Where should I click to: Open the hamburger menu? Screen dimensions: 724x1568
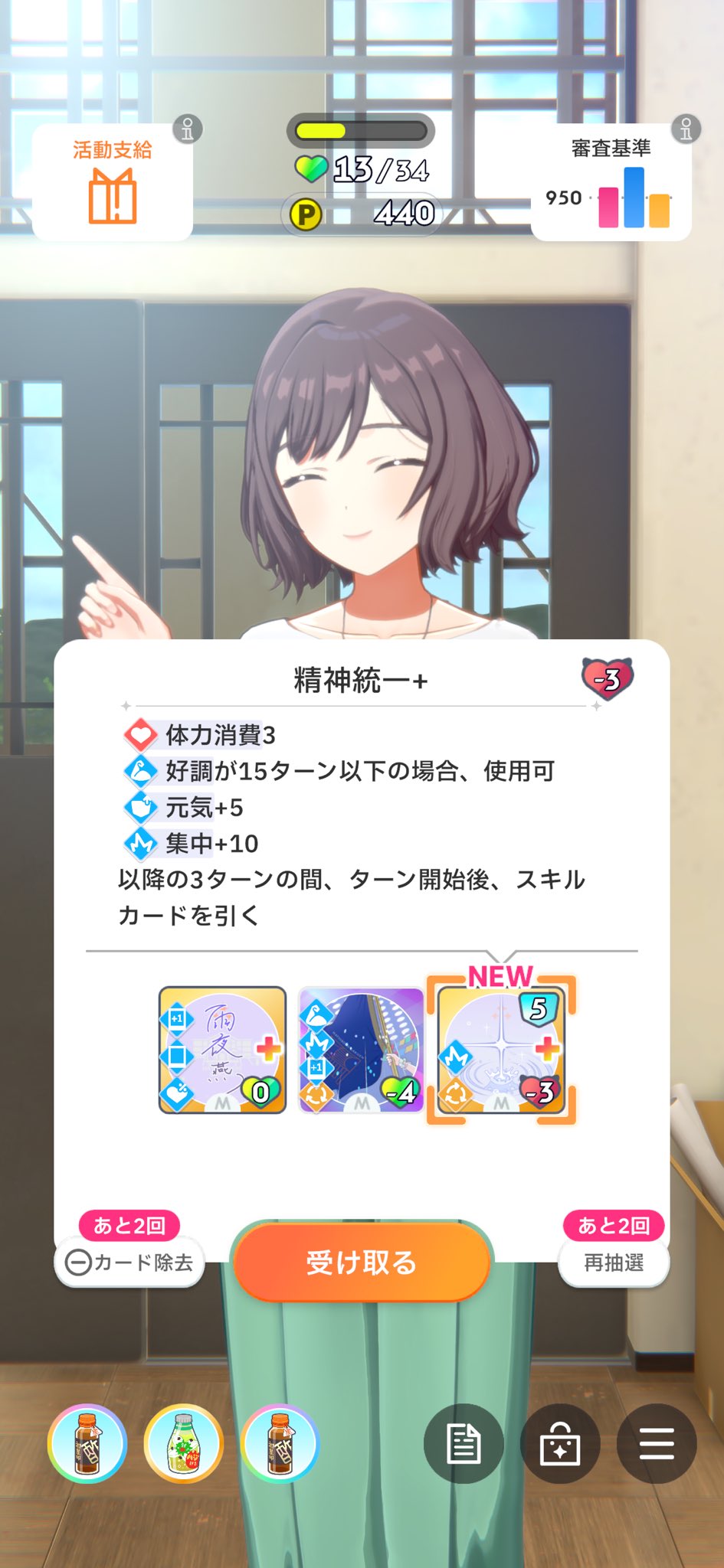tap(657, 1443)
